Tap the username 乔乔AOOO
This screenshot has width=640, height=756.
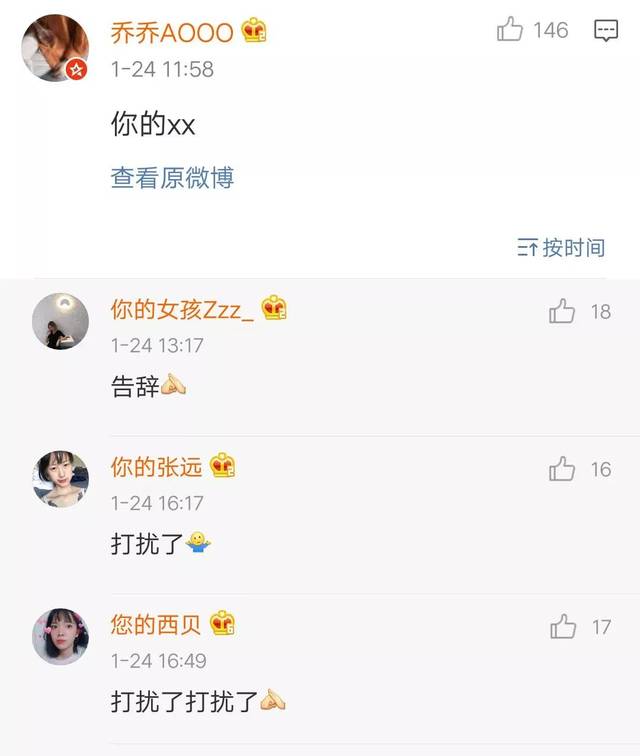pos(172,33)
